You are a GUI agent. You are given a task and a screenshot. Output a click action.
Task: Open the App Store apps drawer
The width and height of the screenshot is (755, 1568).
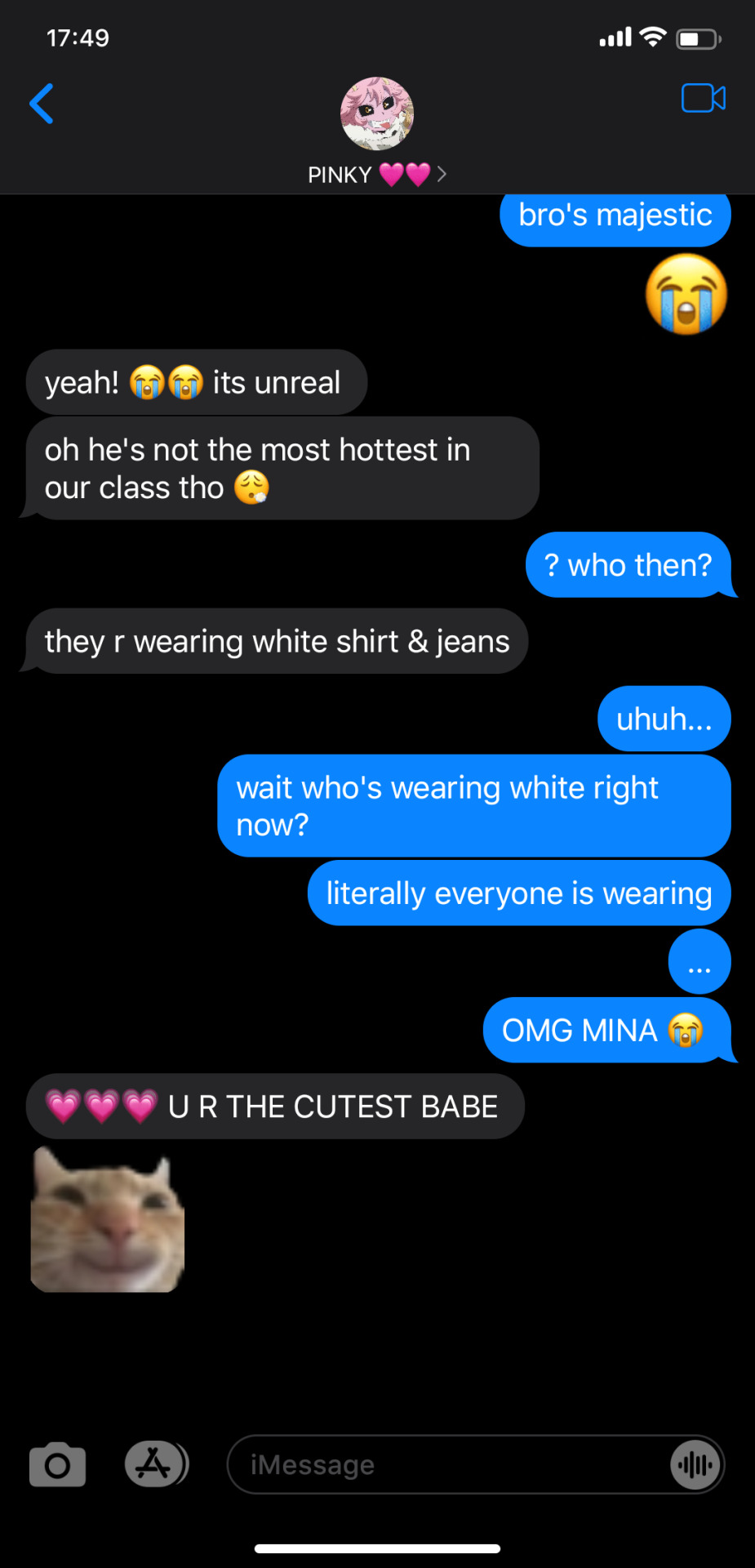(x=155, y=1464)
